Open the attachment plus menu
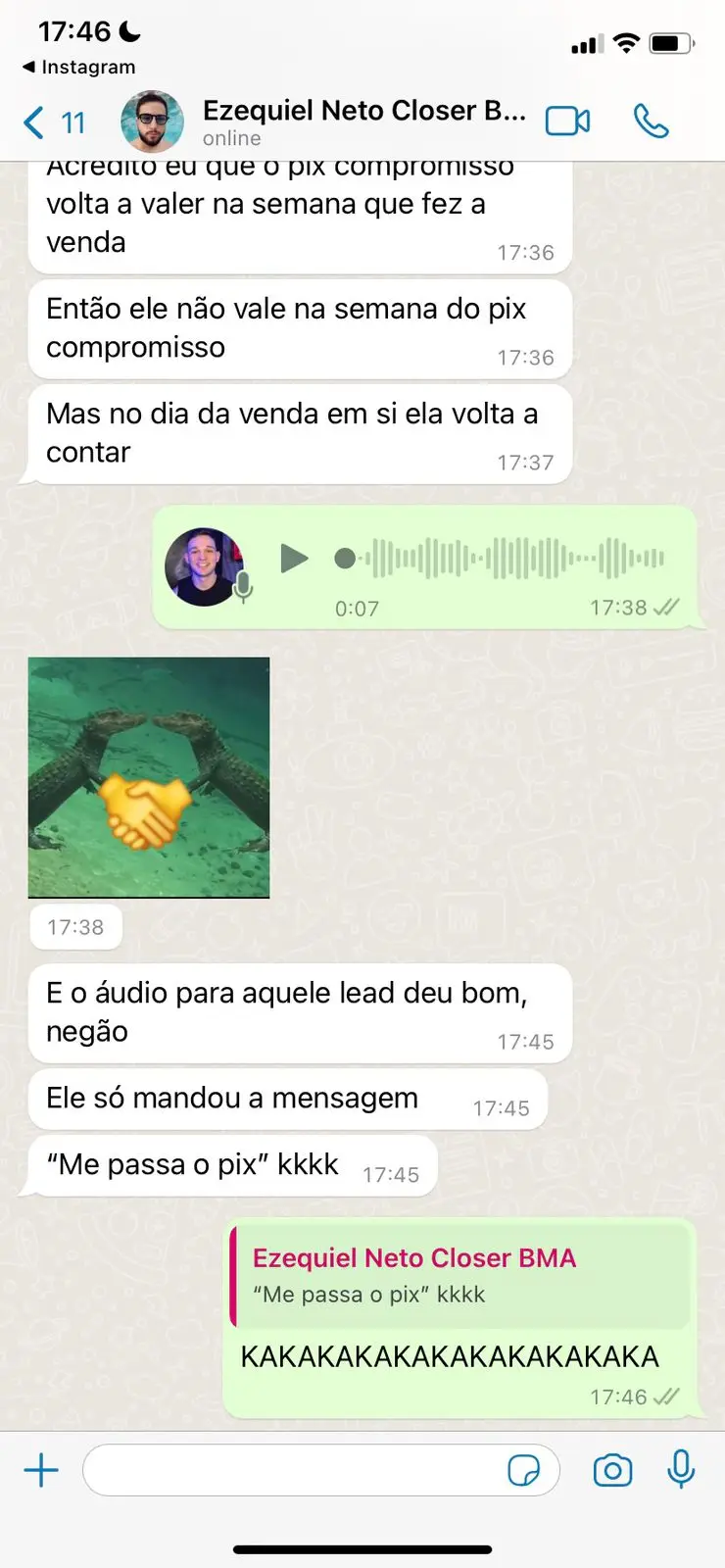This screenshot has width=725, height=1568. pos(41,1470)
